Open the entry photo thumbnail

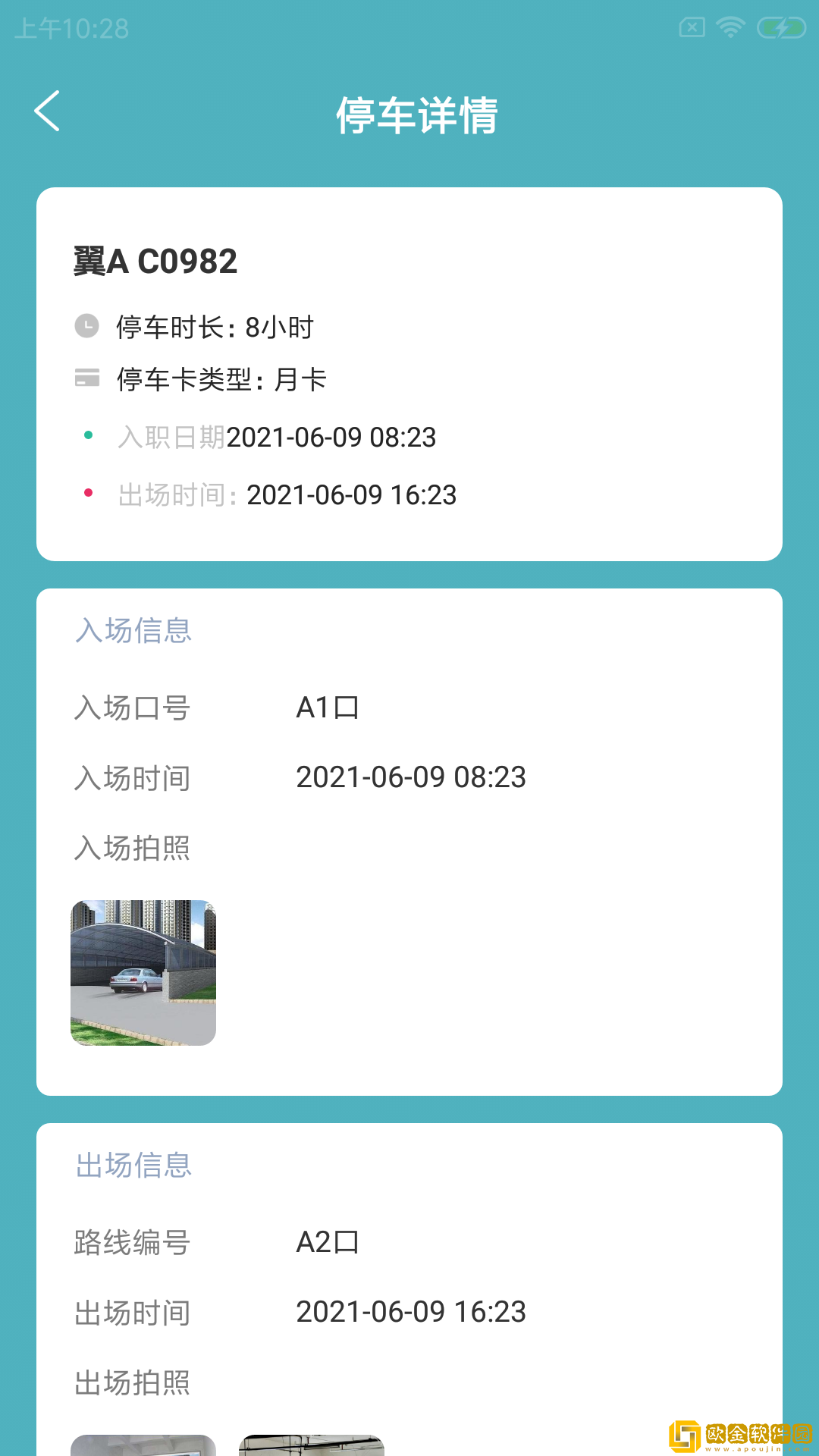143,972
